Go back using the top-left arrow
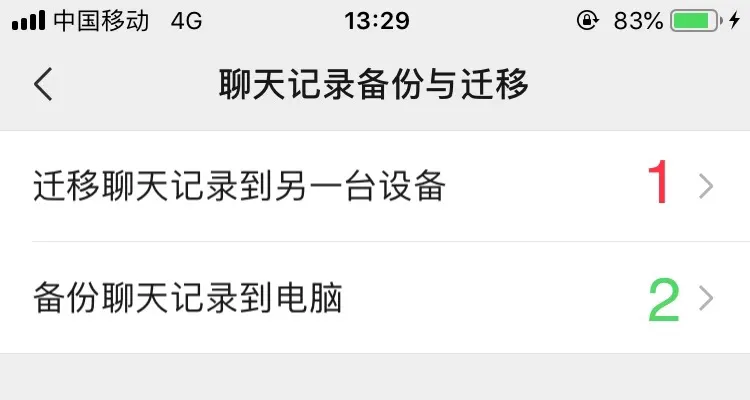This screenshot has width=750, height=400. [43, 85]
